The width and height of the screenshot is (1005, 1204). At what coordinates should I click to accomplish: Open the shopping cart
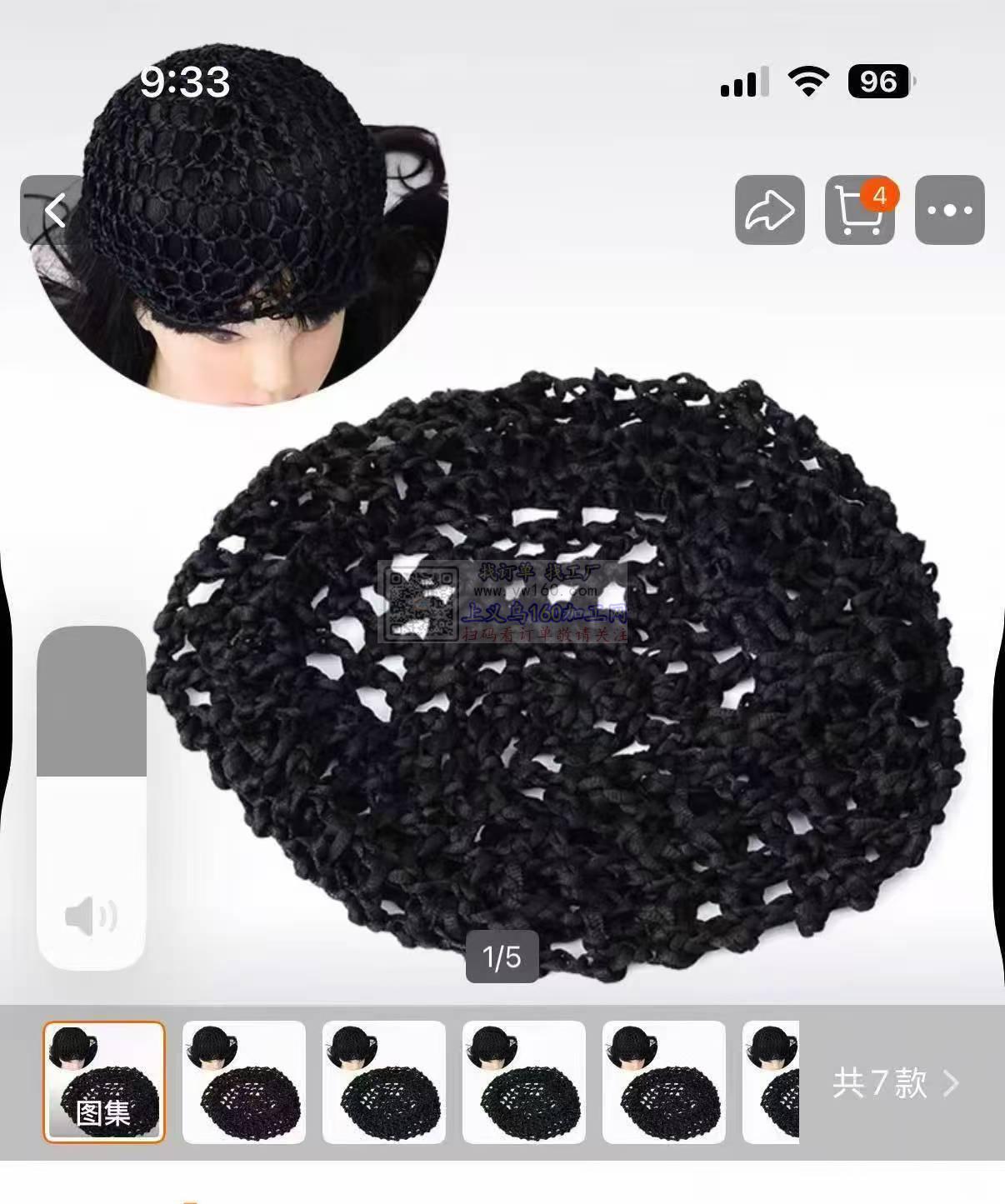click(859, 210)
